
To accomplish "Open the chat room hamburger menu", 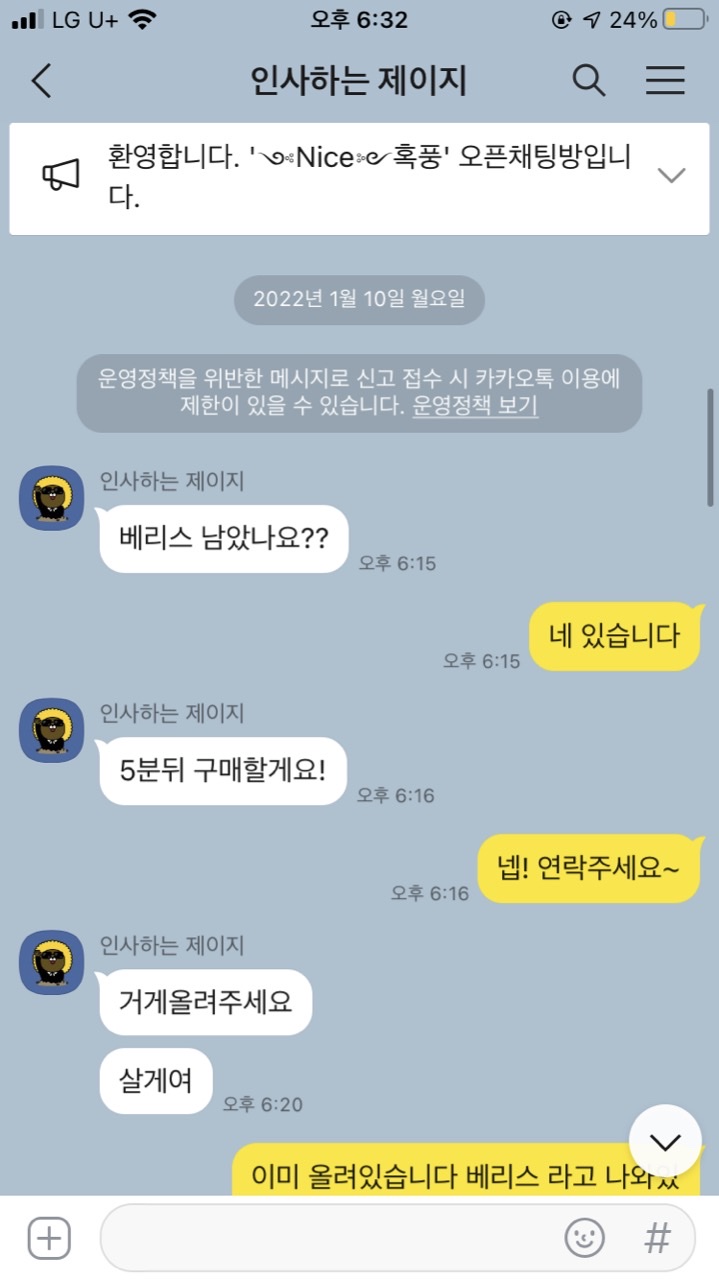I will coord(665,81).
